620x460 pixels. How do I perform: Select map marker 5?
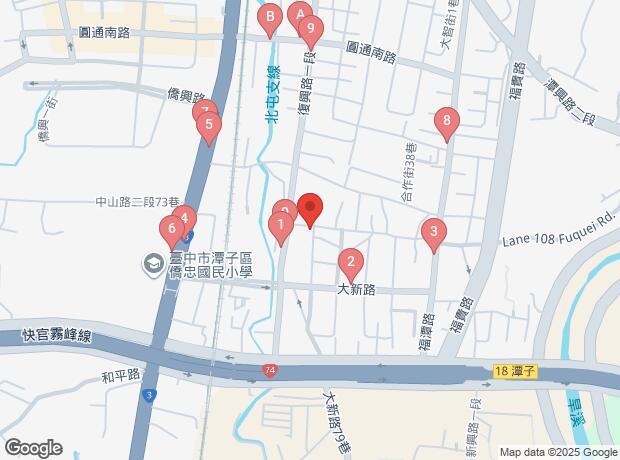click(208, 126)
